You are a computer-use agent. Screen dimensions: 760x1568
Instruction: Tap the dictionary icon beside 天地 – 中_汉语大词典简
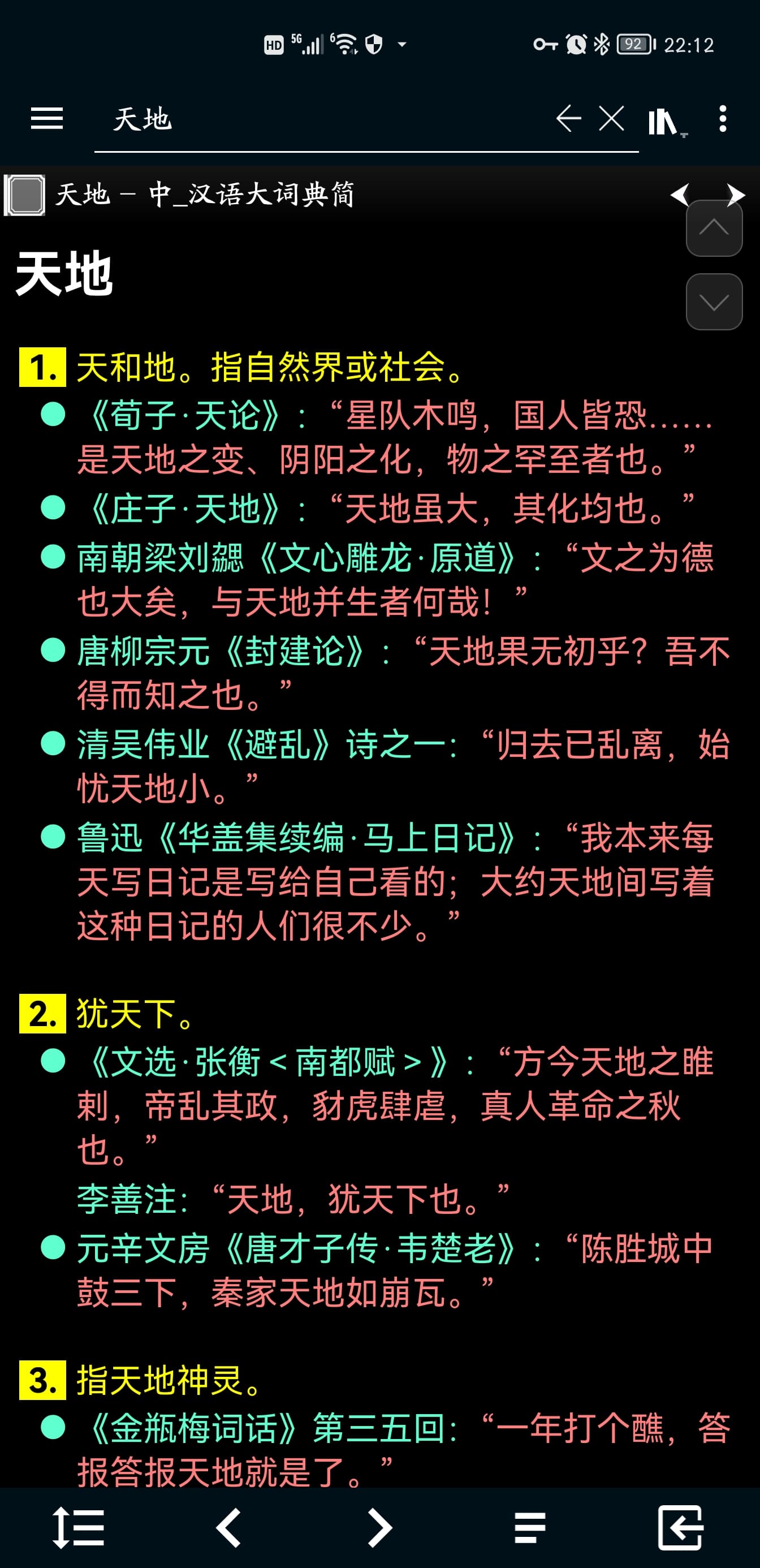coord(24,195)
